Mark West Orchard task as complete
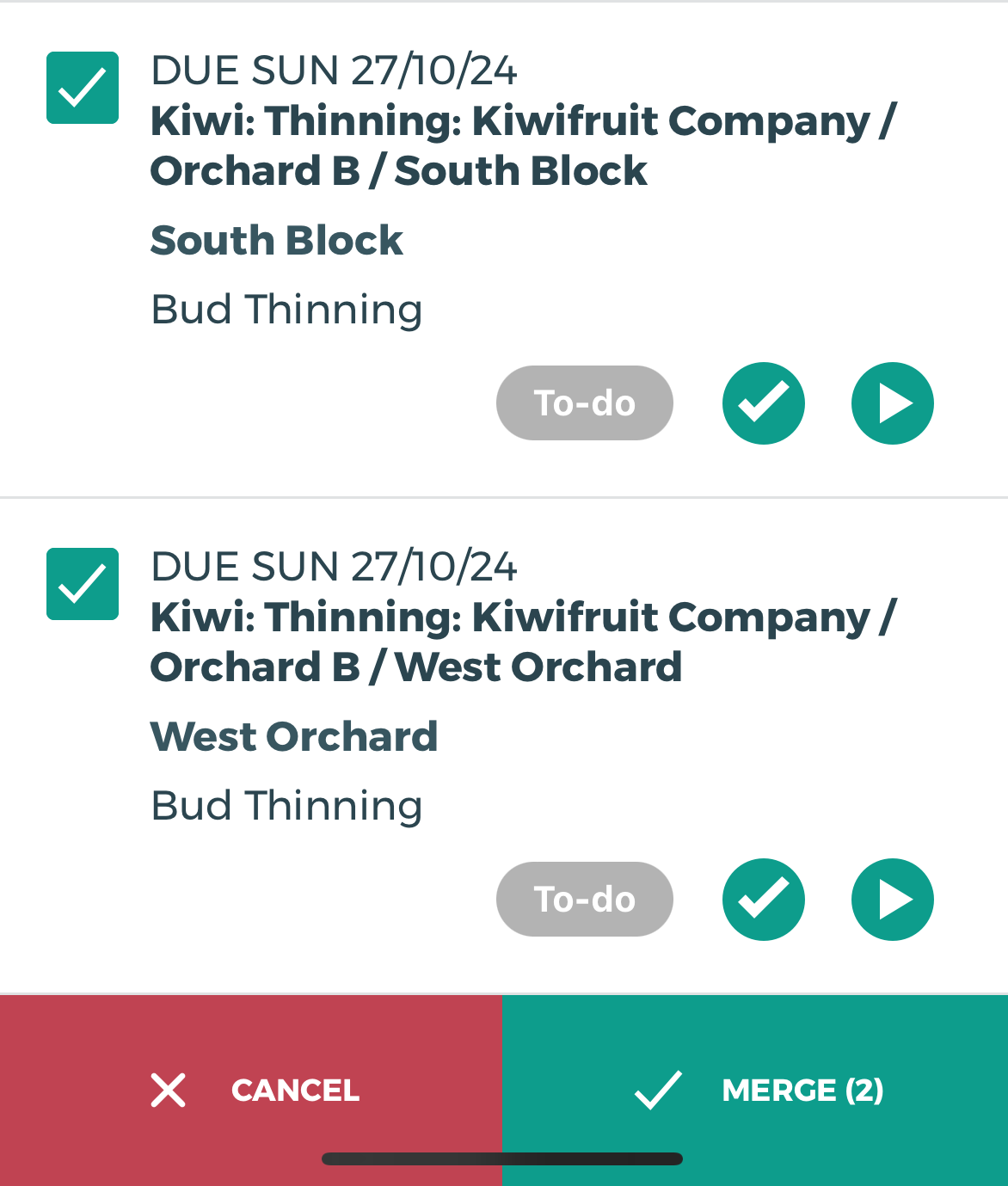The height and width of the screenshot is (1186, 1008). (x=763, y=900)
